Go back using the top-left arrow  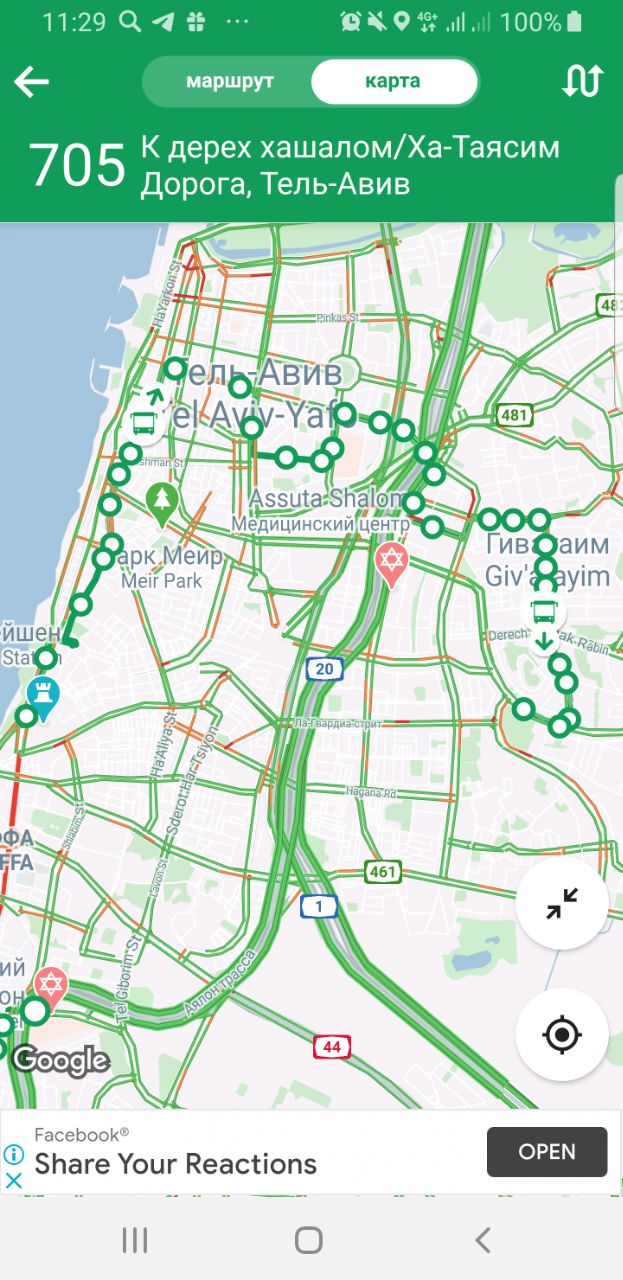click(x=32, y=82)
